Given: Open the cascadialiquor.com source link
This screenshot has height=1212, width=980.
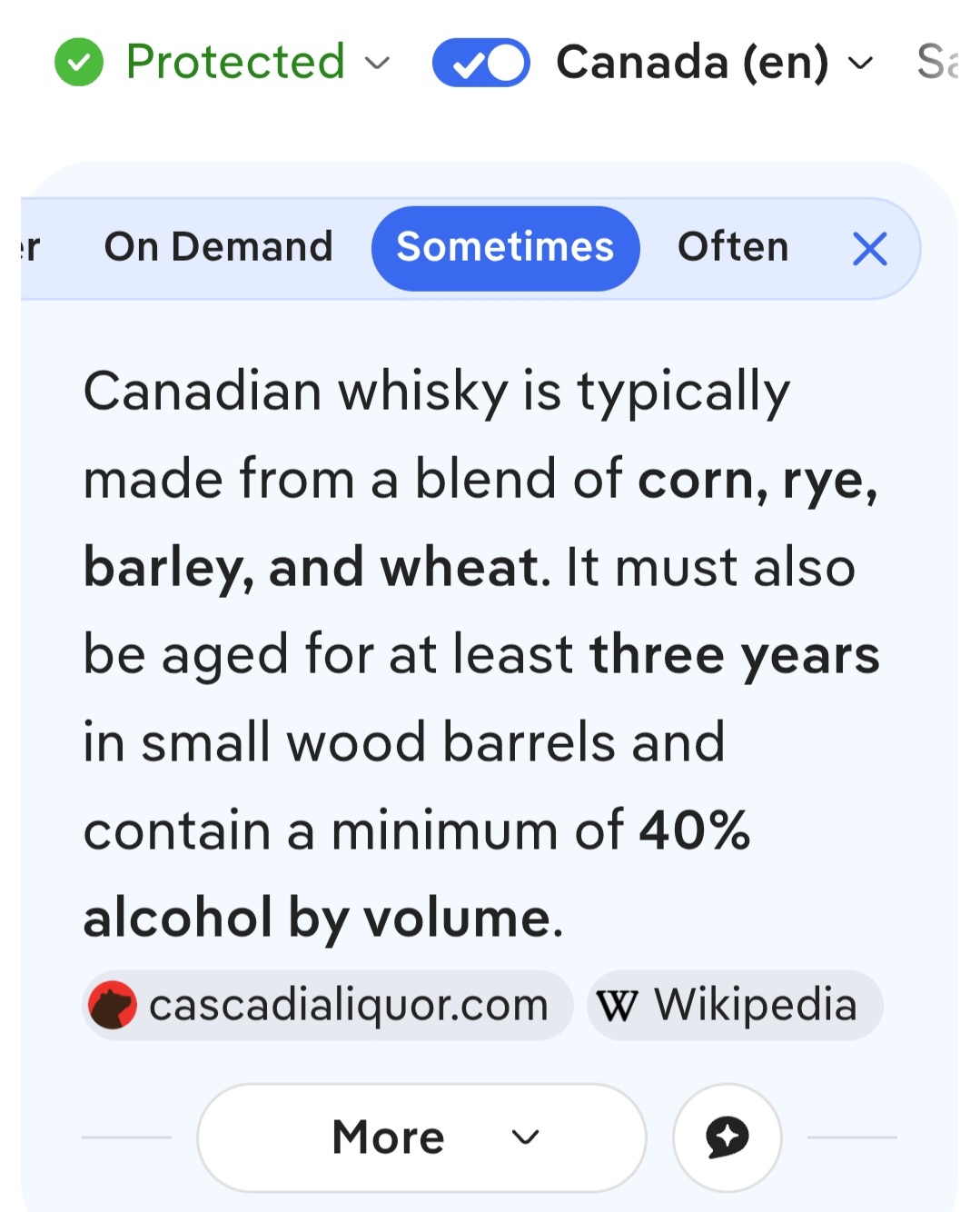Looking at the screenshot, I should click(328, 1005).
